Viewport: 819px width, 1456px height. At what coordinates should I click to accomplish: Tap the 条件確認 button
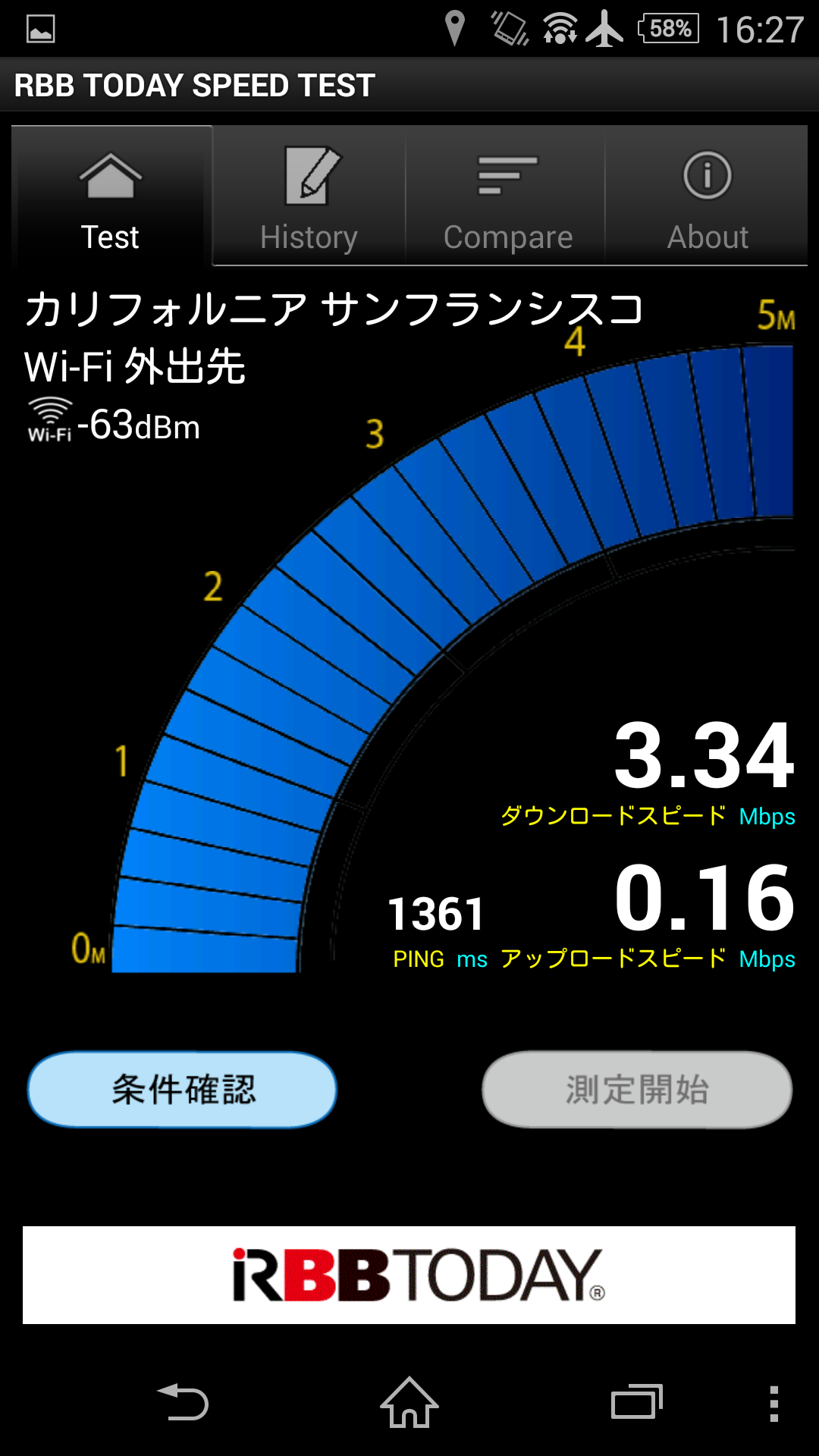183,1090
